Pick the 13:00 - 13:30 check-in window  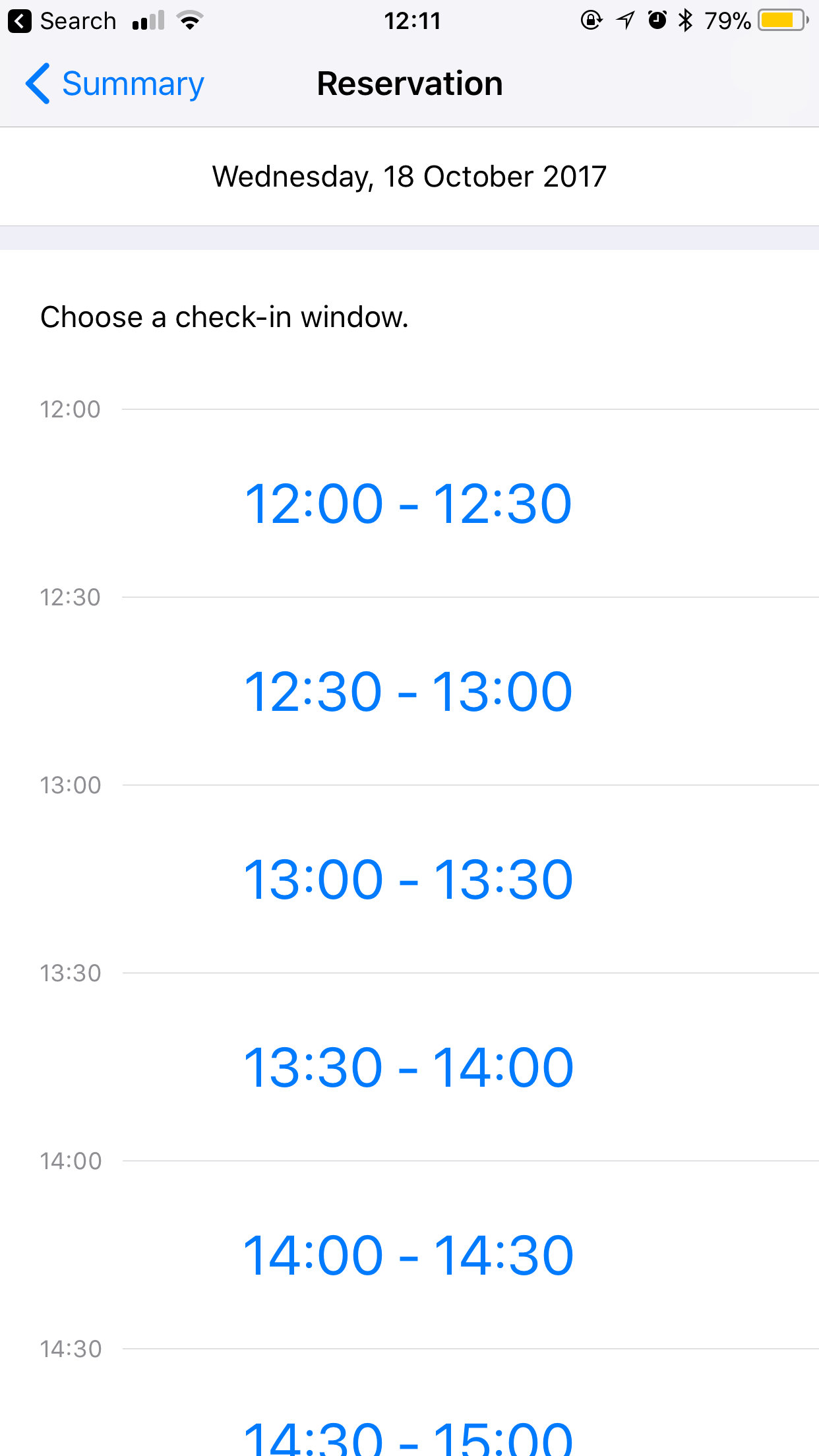[x=408, y=880]
